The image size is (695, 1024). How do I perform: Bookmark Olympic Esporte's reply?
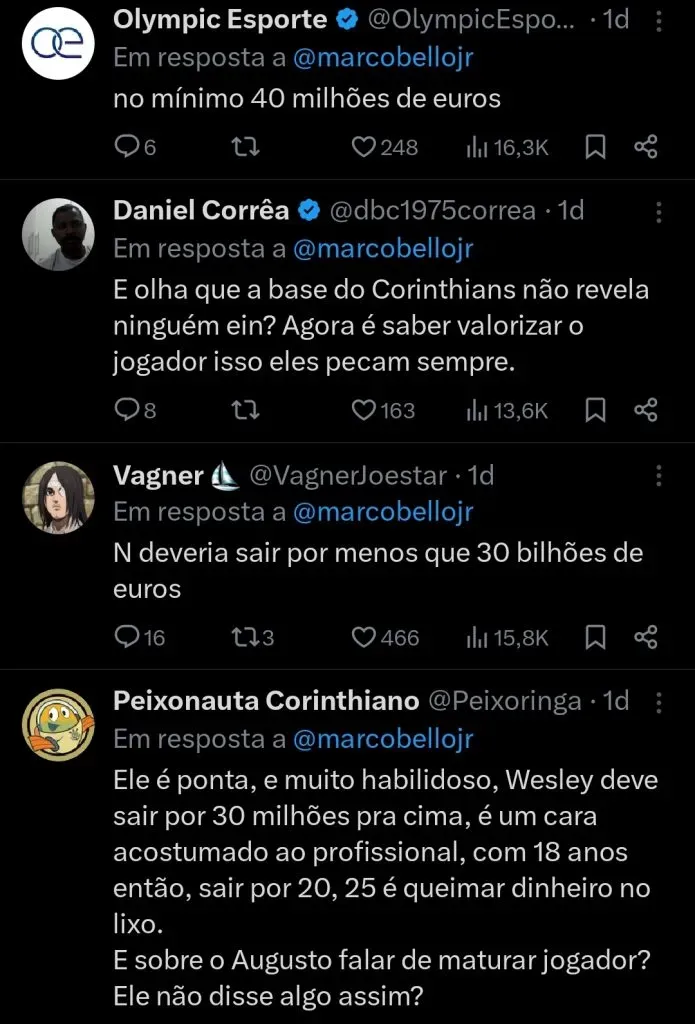point(595,148)
